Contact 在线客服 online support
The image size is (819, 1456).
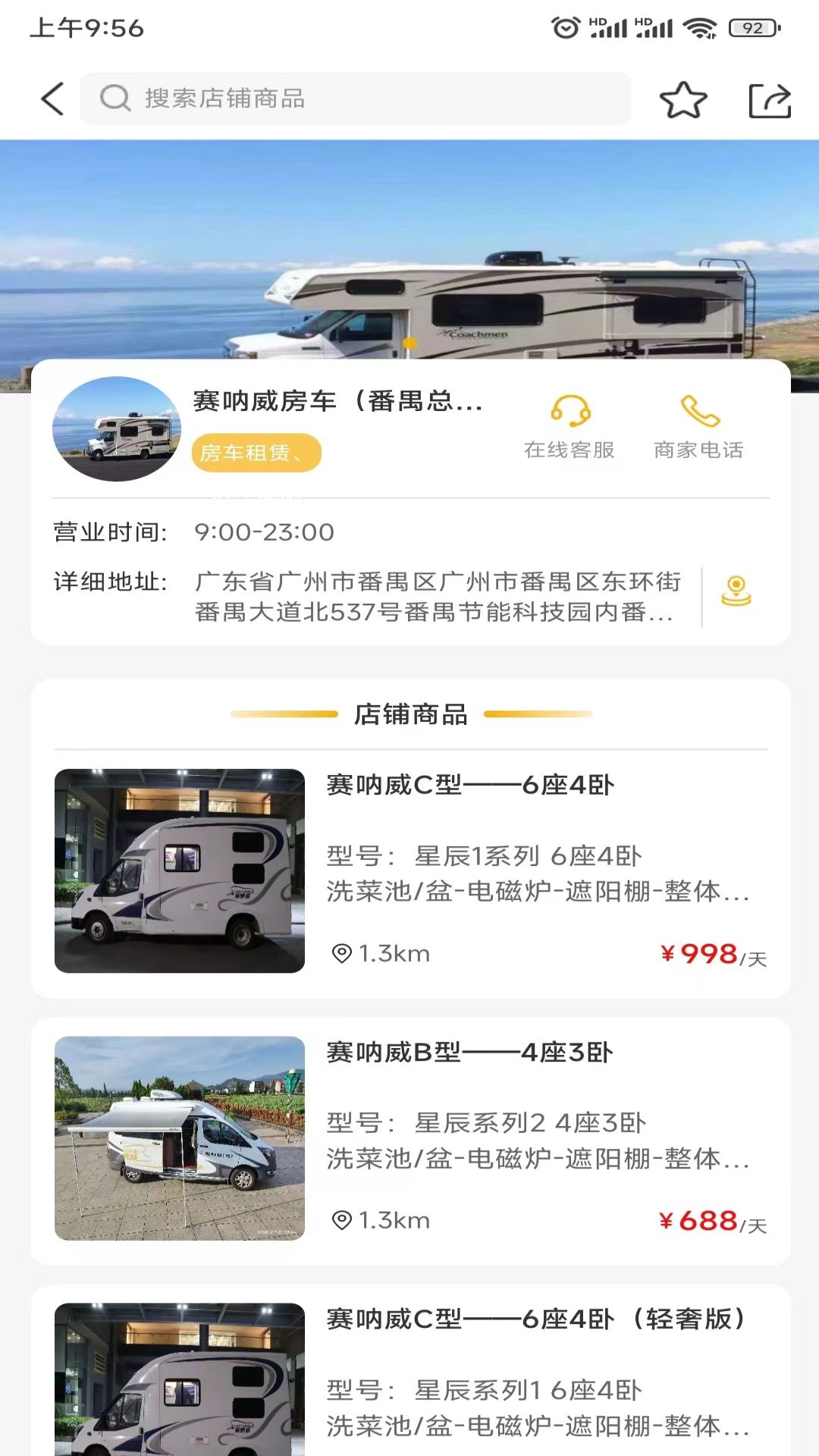pos(570,428)
